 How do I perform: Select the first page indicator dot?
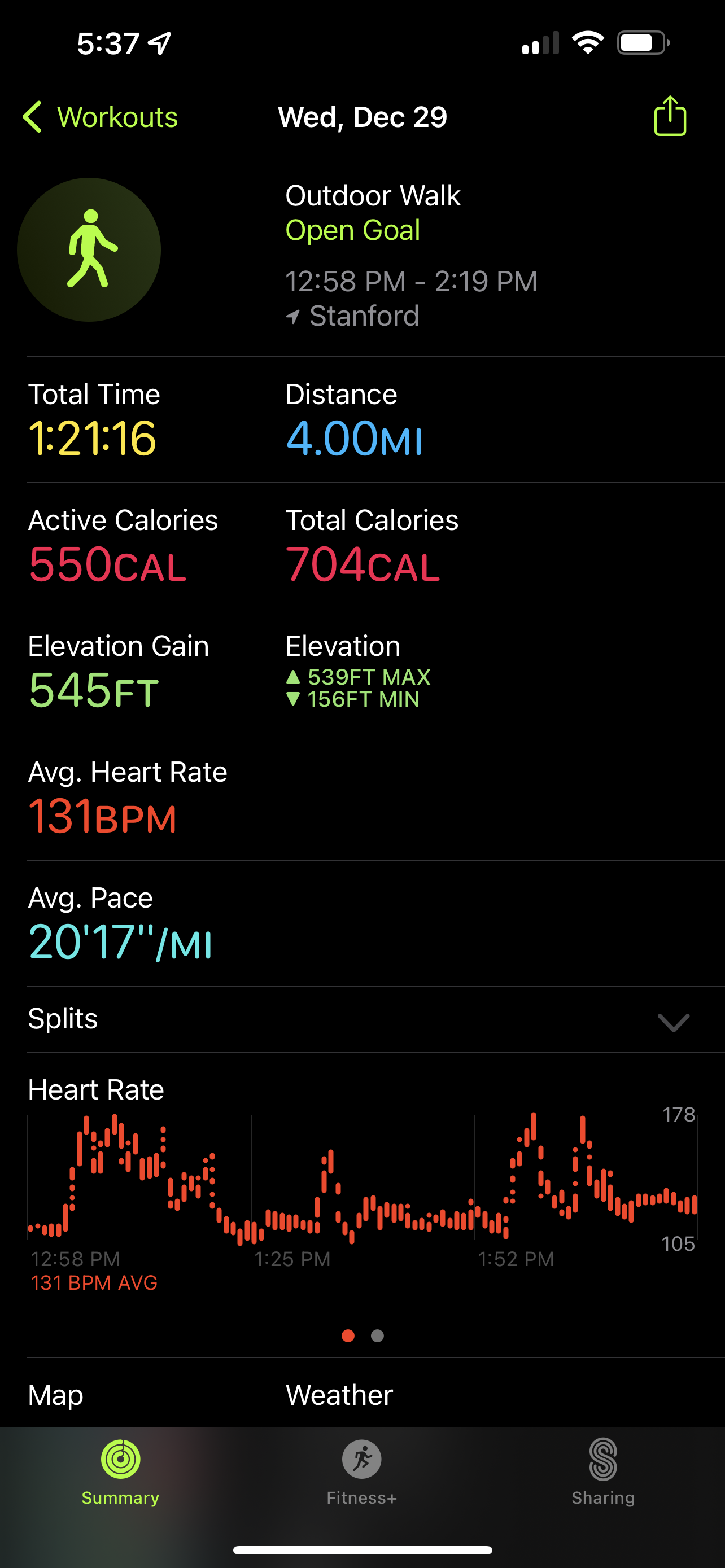[348, 1335]
